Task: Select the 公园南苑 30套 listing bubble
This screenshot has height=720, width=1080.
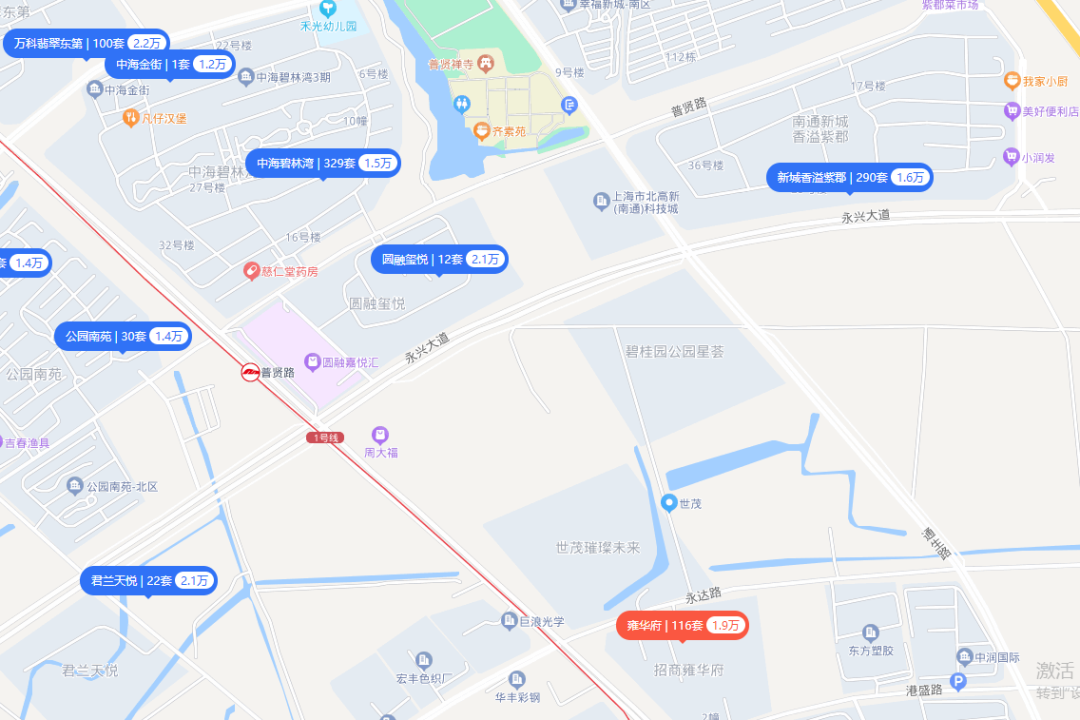Action: click(122, 336)
